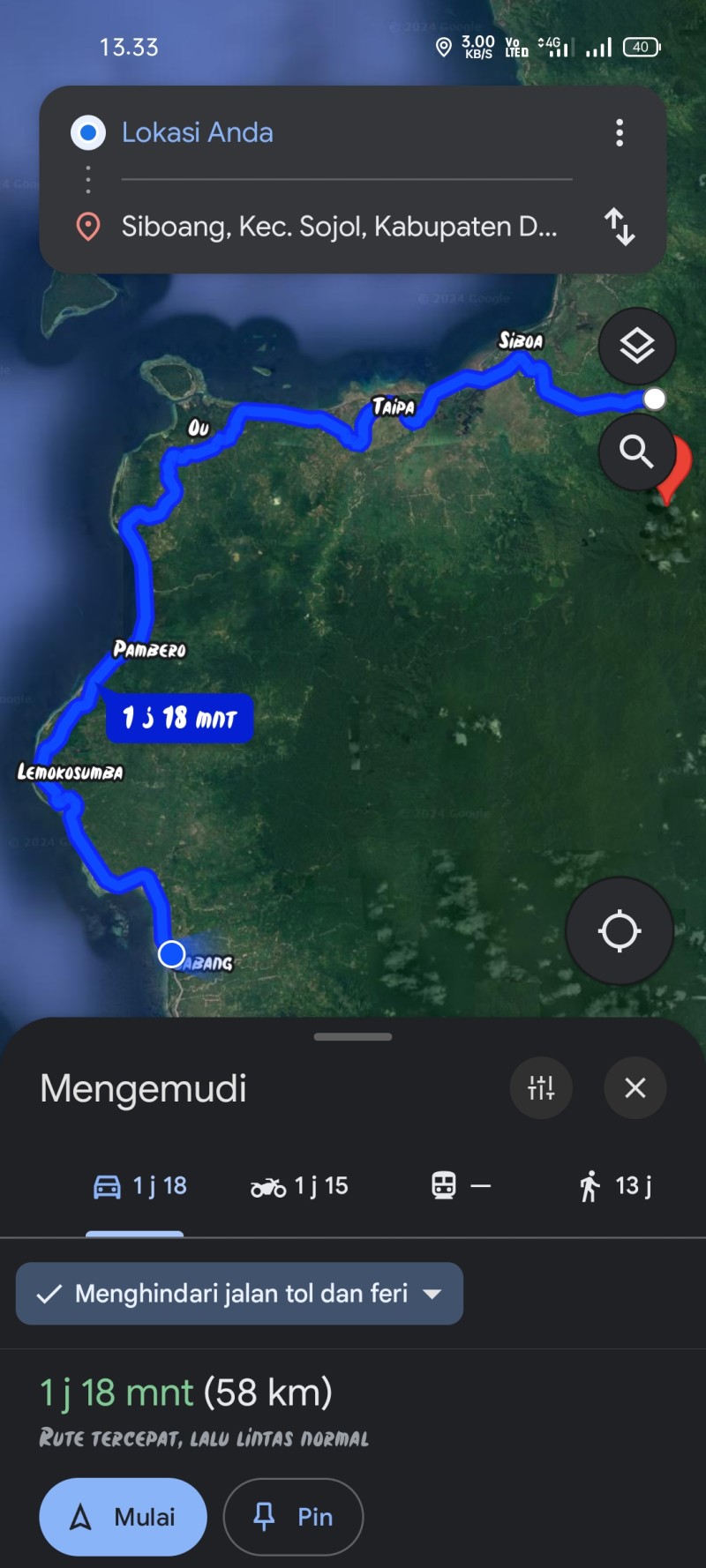Open the three-dot overflow menu
706x1568 pixels.
pyautogui.click(x=620, y=132)
